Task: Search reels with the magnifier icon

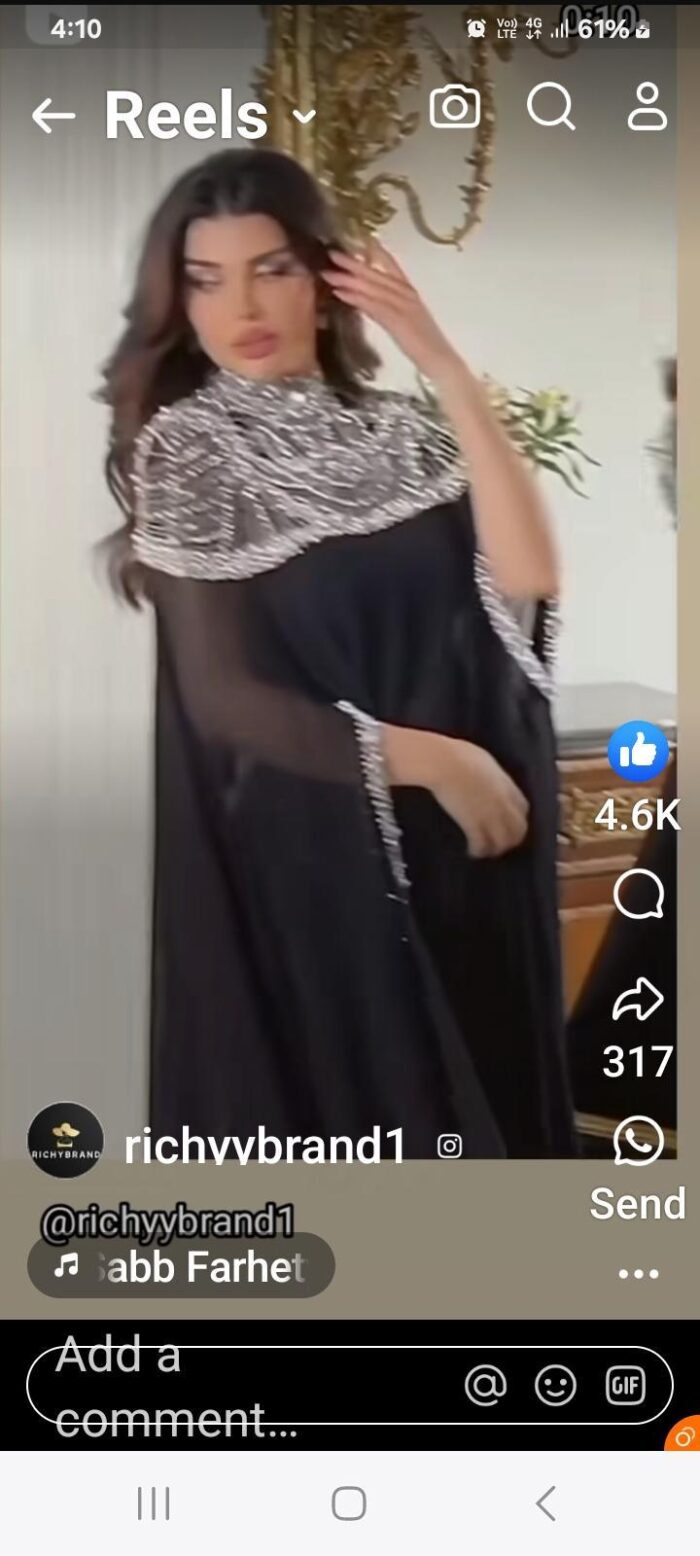Action: [551, 106]
